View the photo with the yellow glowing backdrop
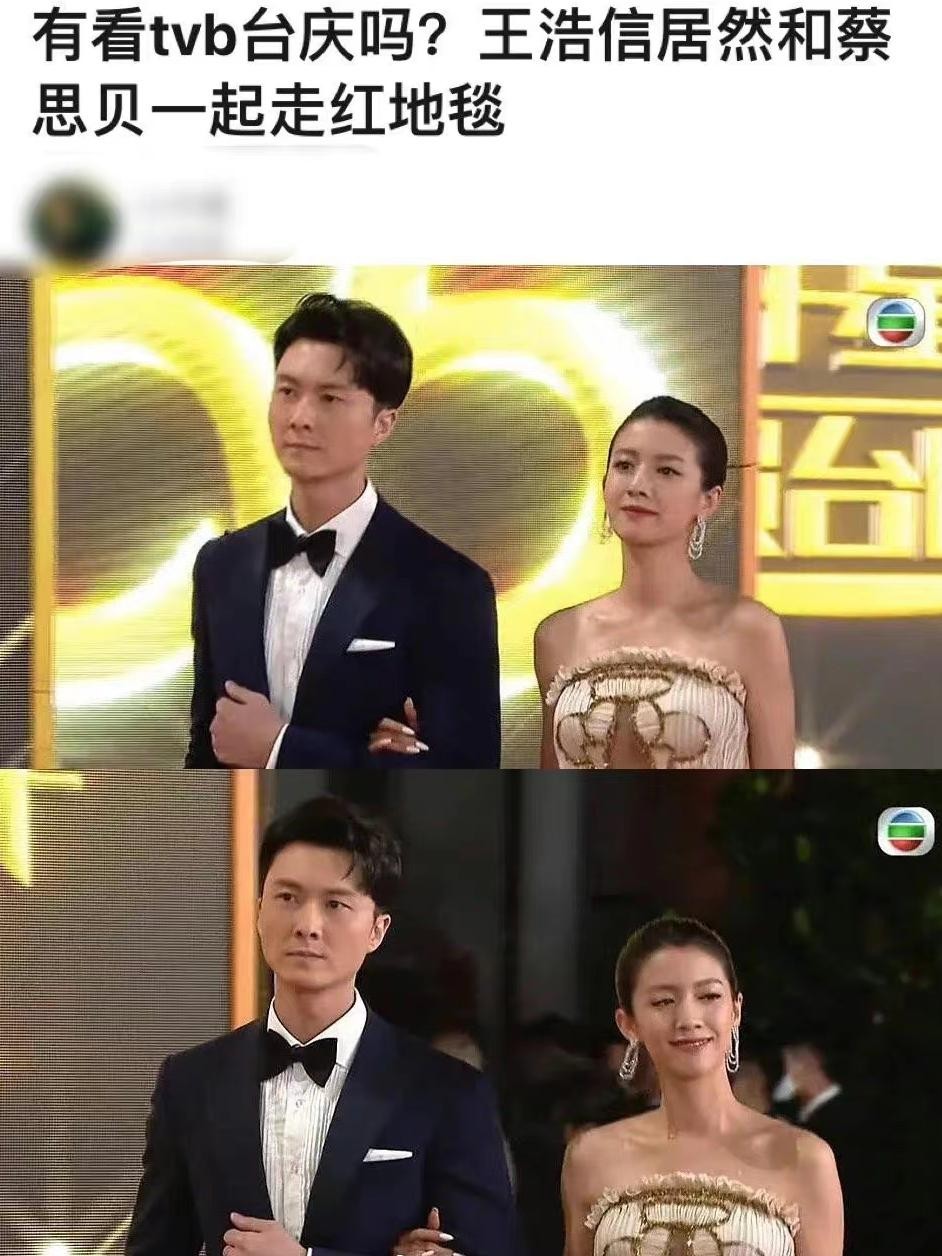The image size is (942, 1256). (471, 516)
